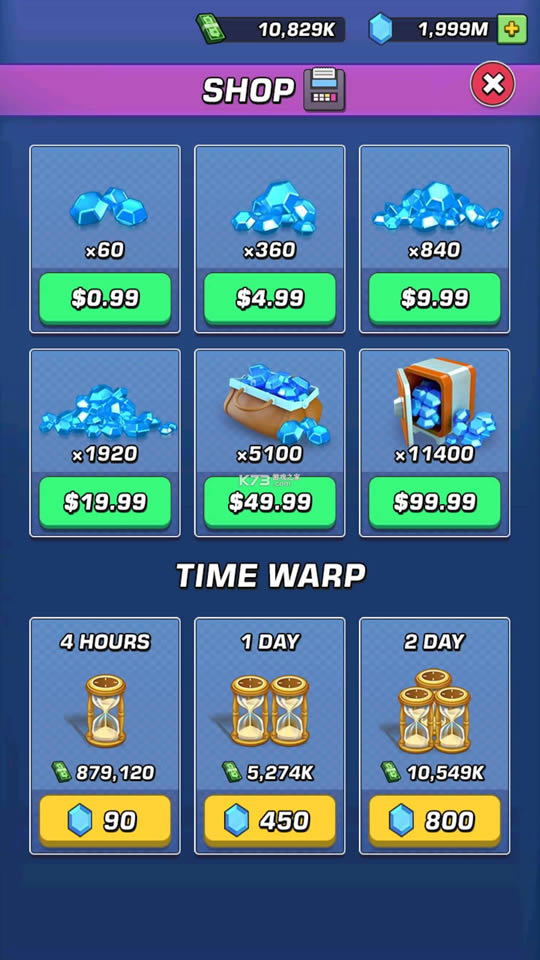
Task: Buy the gem safe for $99.99
Action: point(434,503)
